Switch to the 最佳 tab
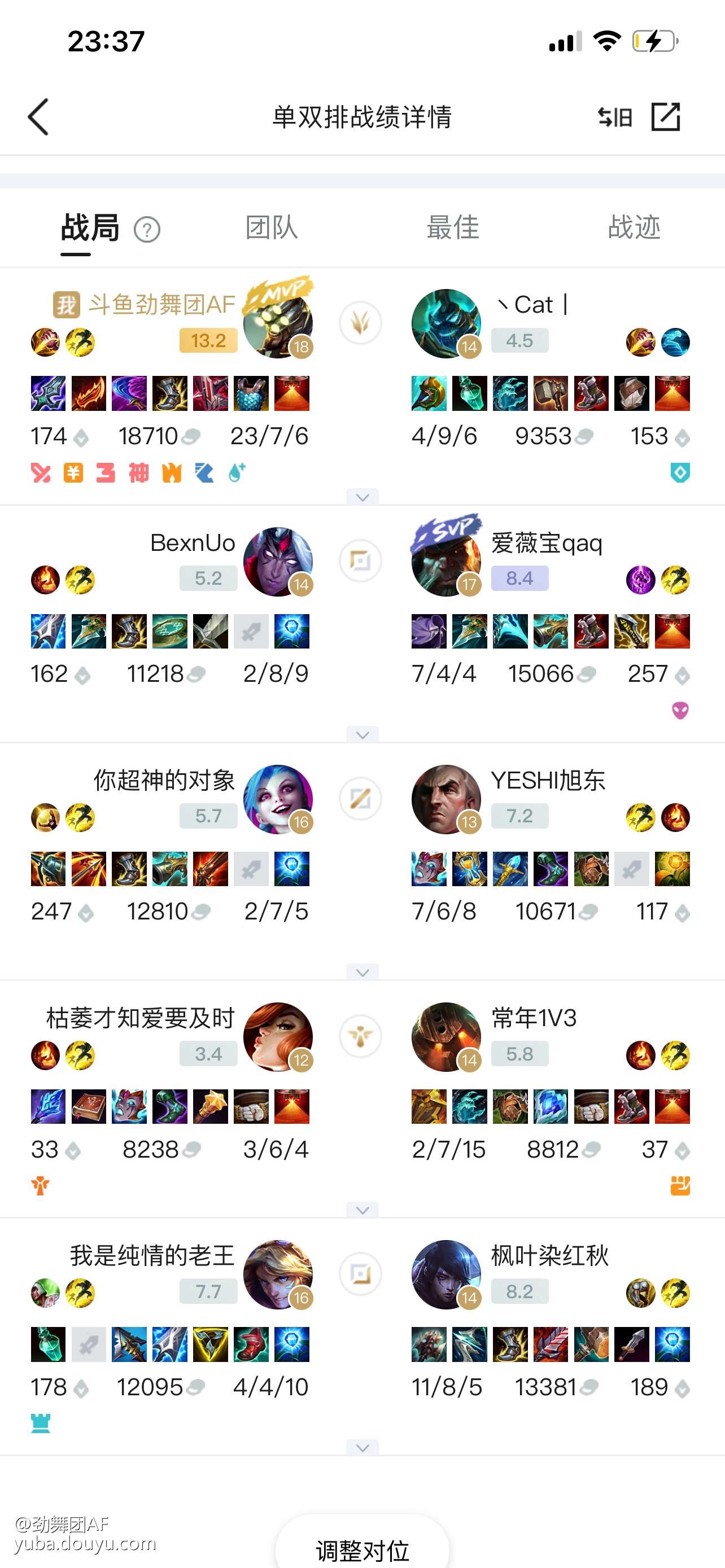This screenshot has width=725, height=1568. [x=452, y=227]
